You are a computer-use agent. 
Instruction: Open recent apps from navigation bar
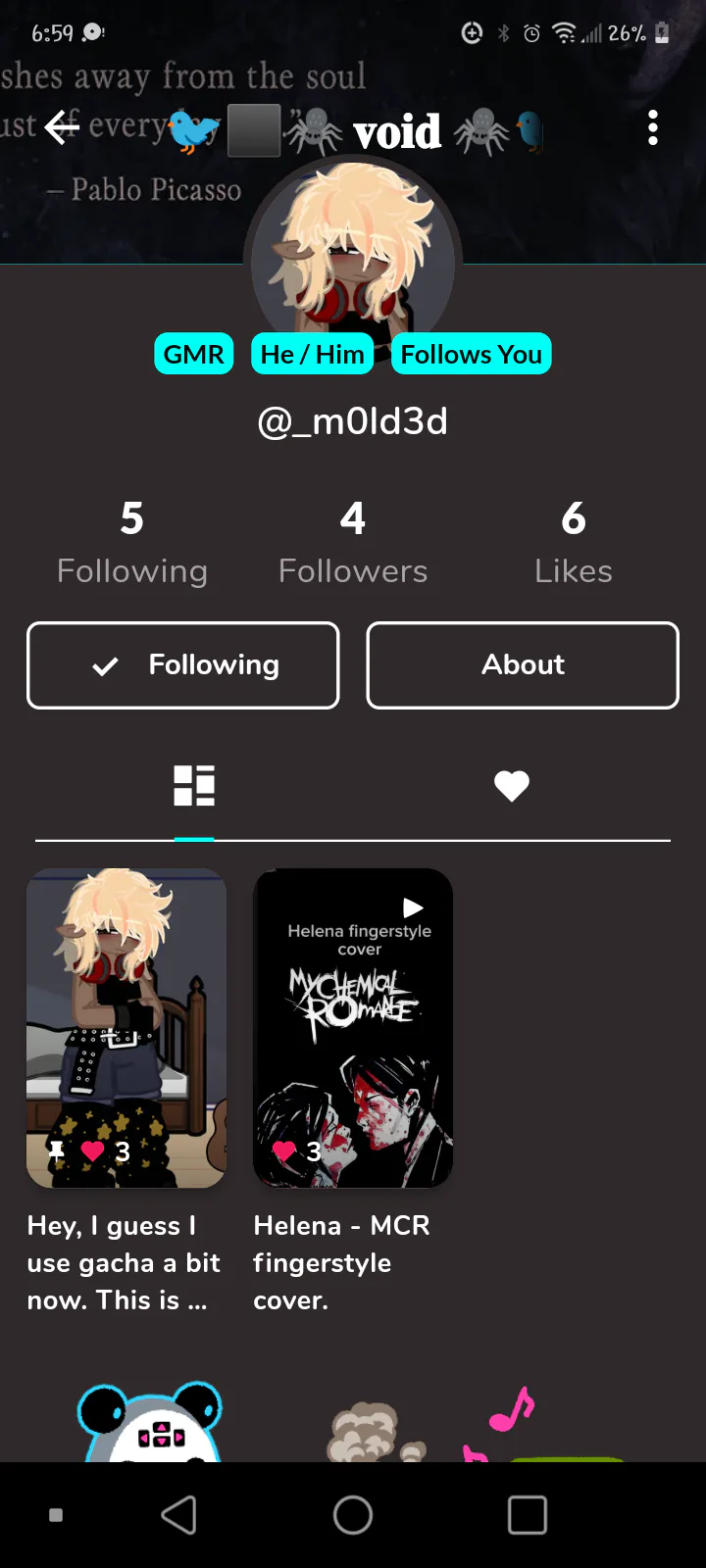coord(528,1515)
